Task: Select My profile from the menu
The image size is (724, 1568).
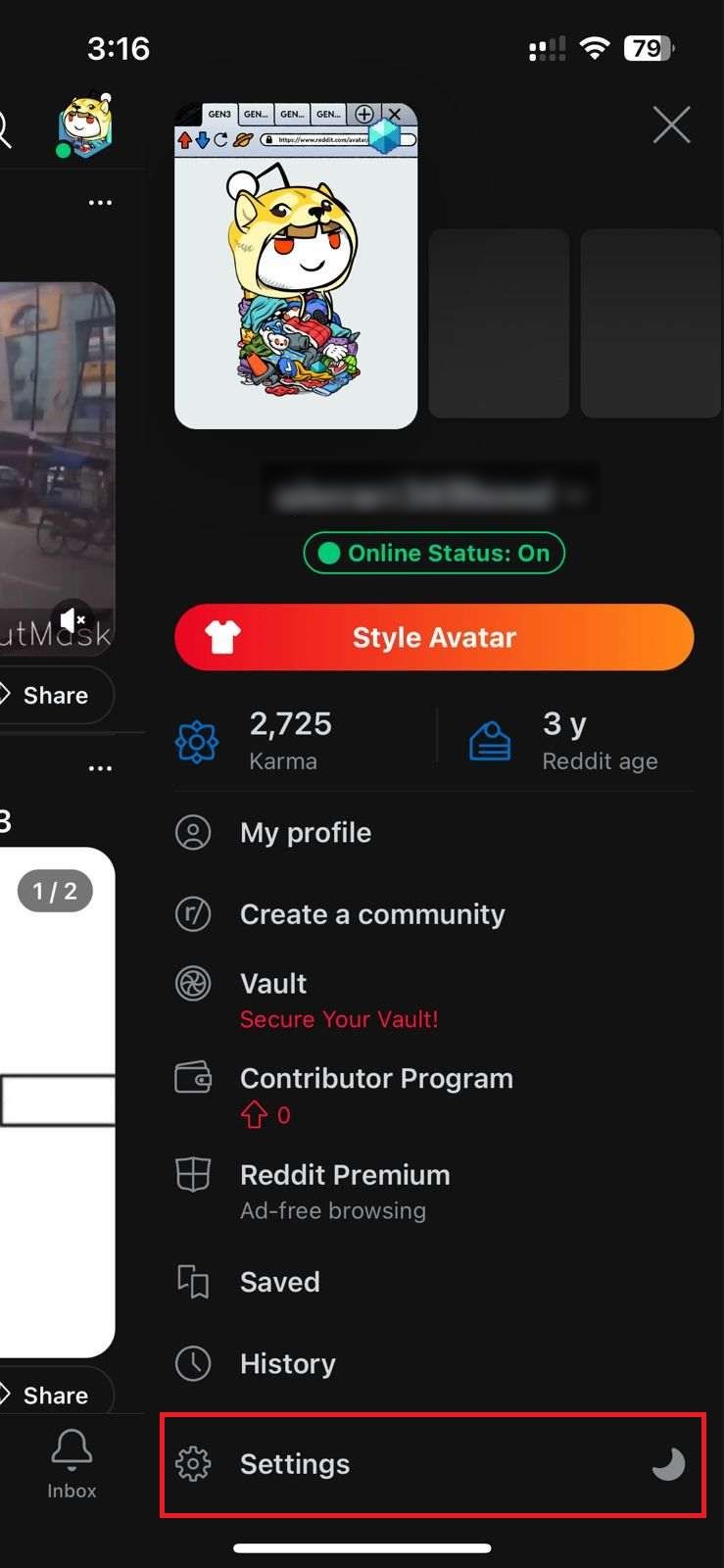Action: pos(305,832)
